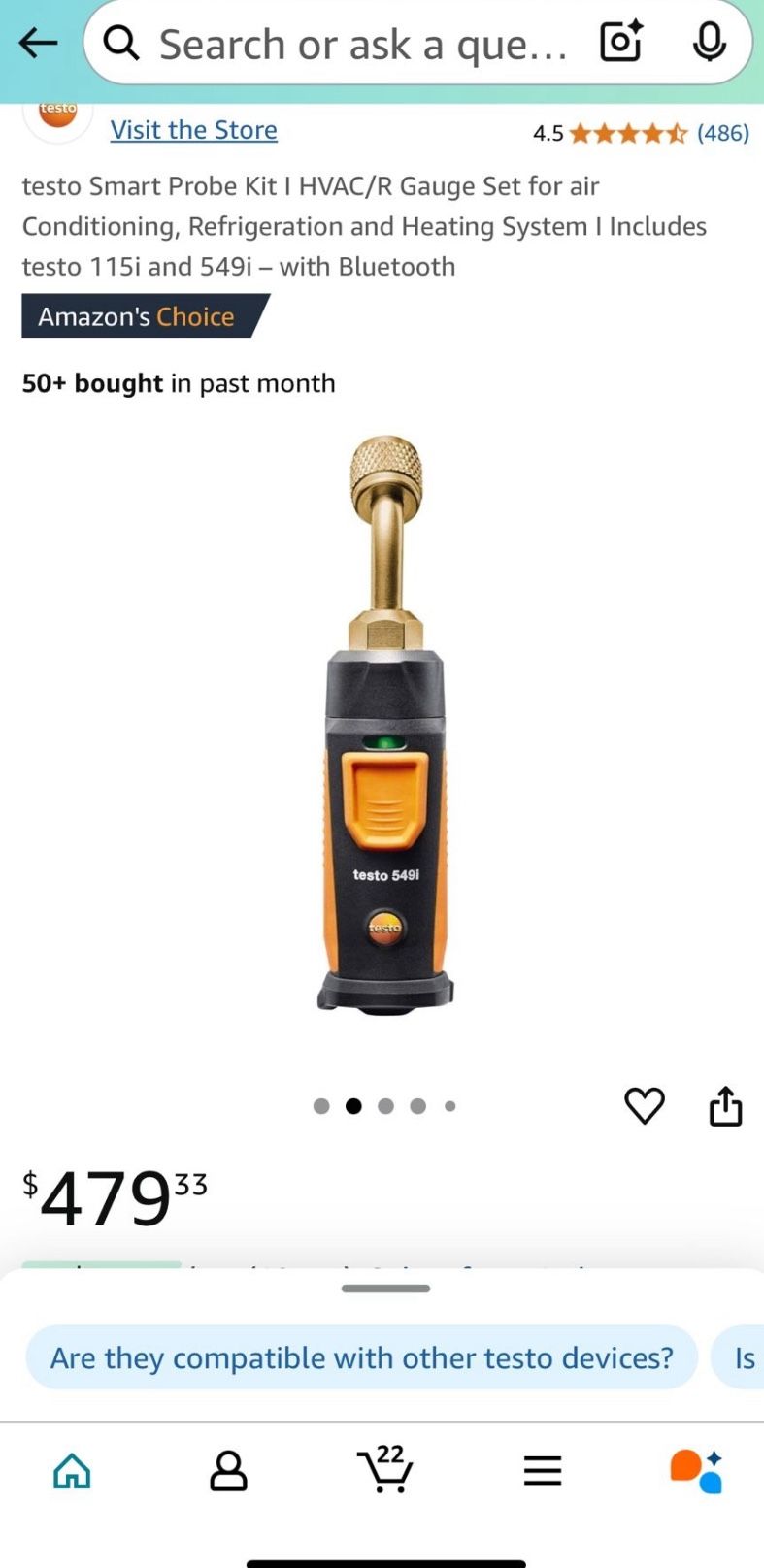Go to Amazon home via house icon
Screen dimensions: 764x1568
71,1471
